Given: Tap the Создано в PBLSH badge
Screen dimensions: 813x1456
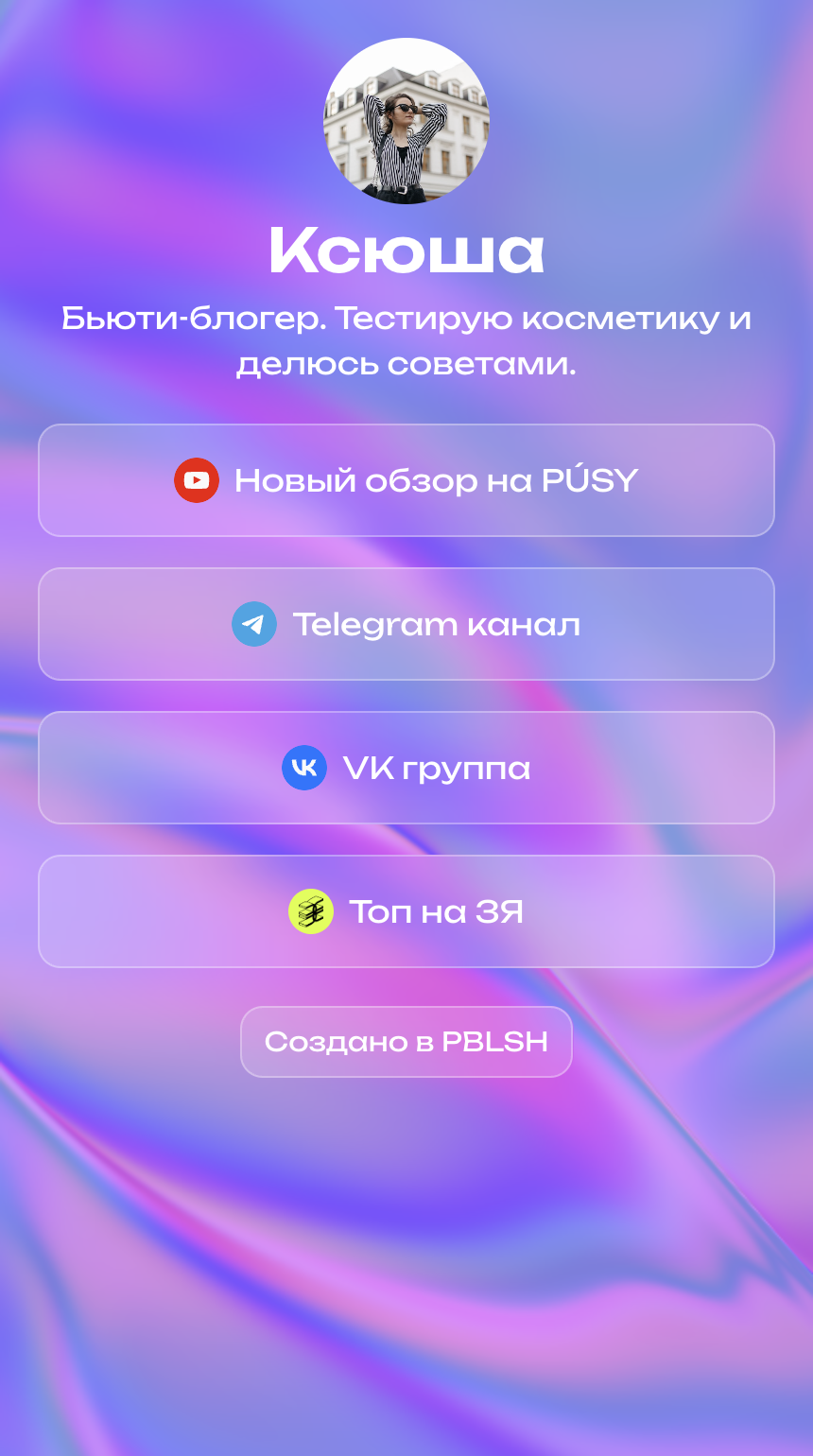Looking at the screenshot, I should point(406,1042).
